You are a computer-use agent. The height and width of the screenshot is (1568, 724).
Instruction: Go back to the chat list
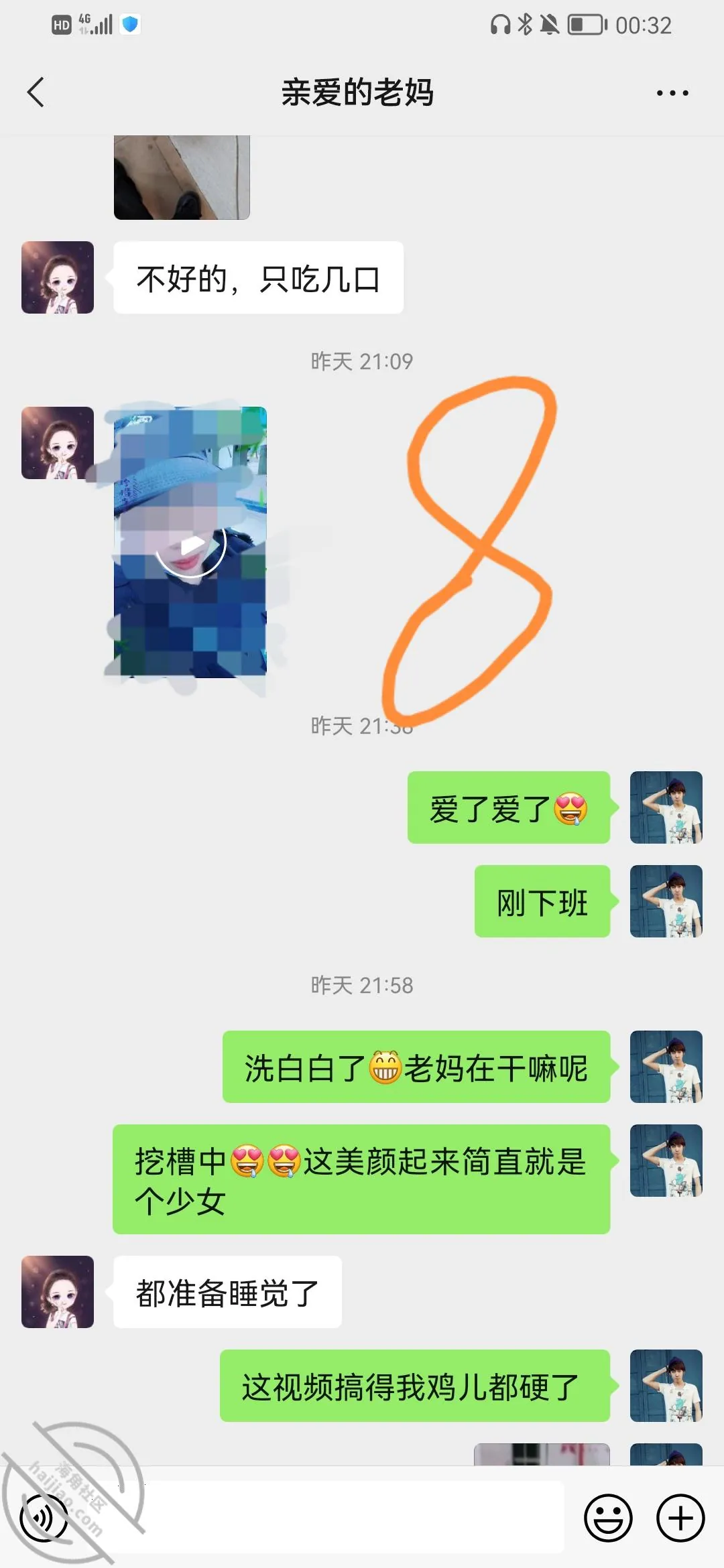(x=36, y=92)
